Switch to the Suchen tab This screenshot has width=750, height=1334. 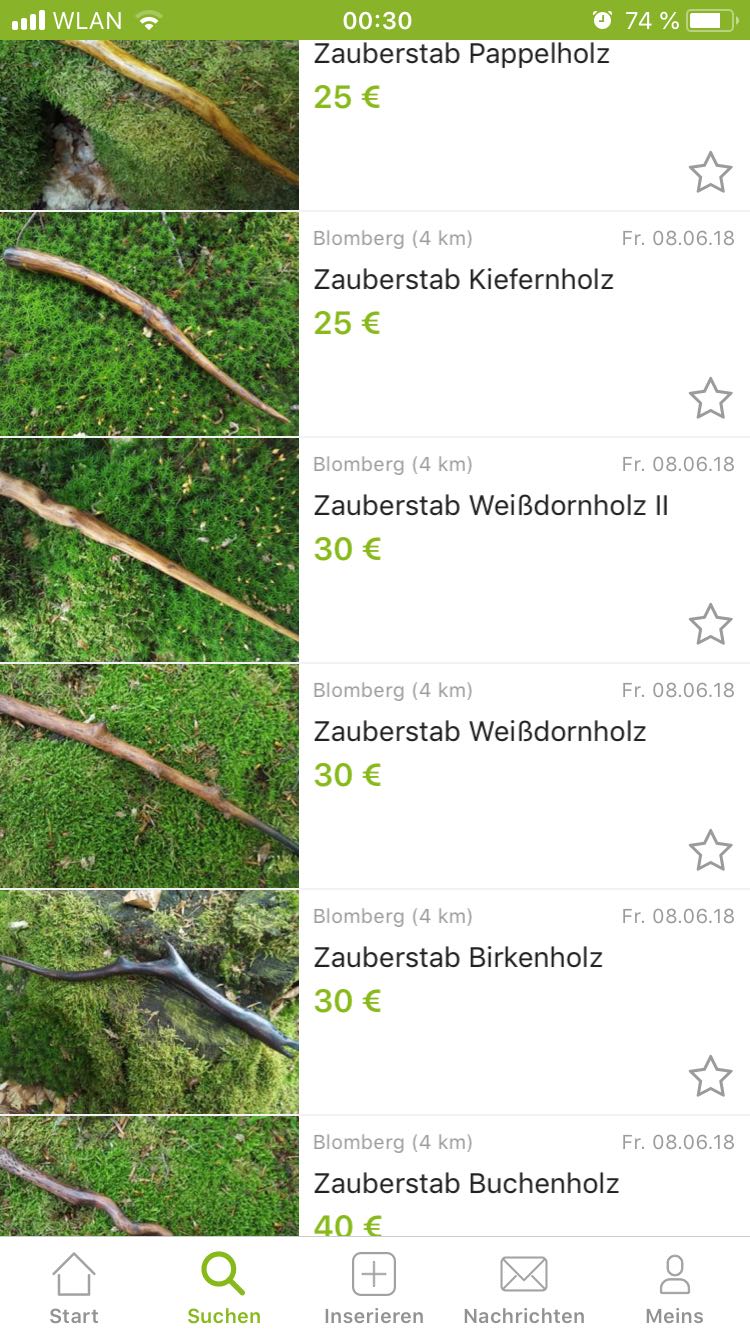(x=224, y=1289)
